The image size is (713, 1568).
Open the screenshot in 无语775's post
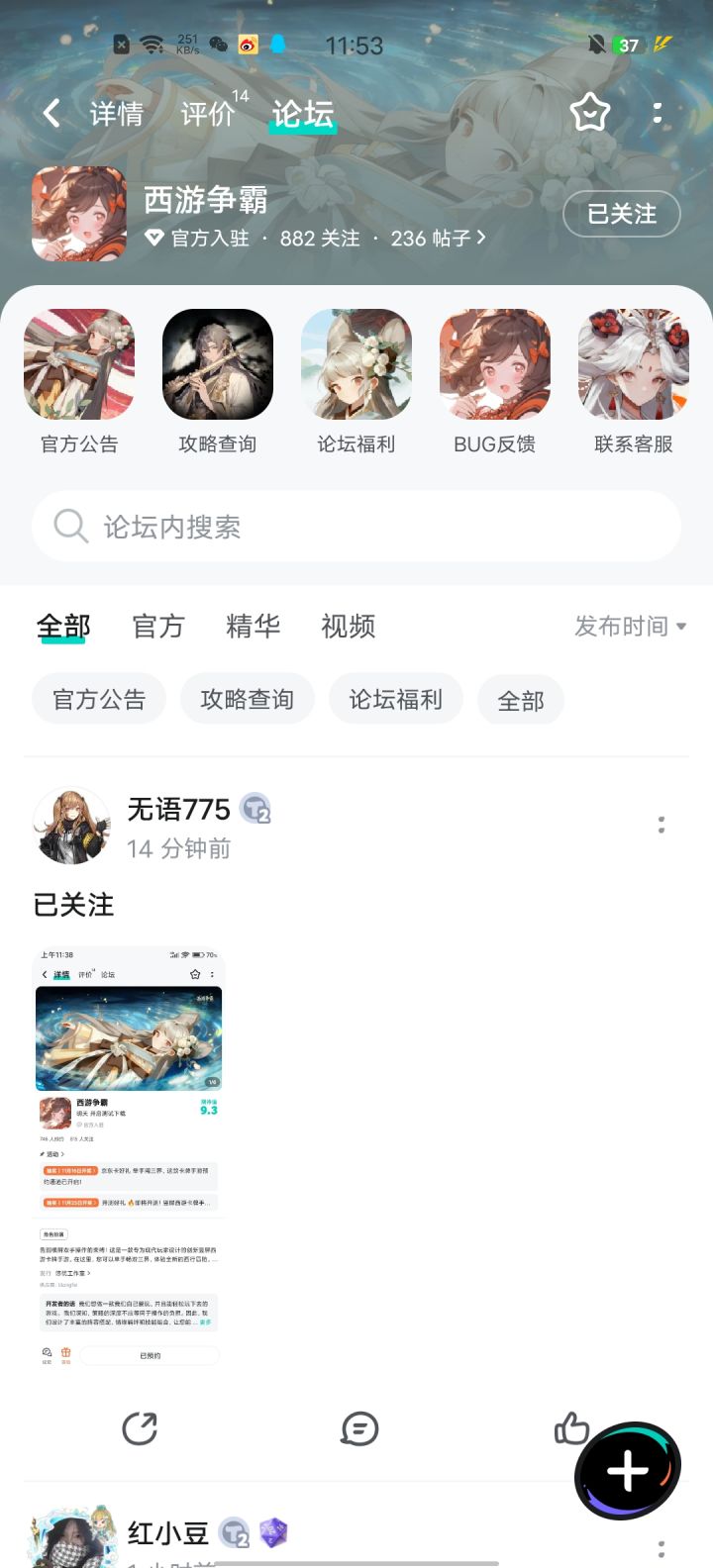pyautogui.click(x=129, y=1159)
